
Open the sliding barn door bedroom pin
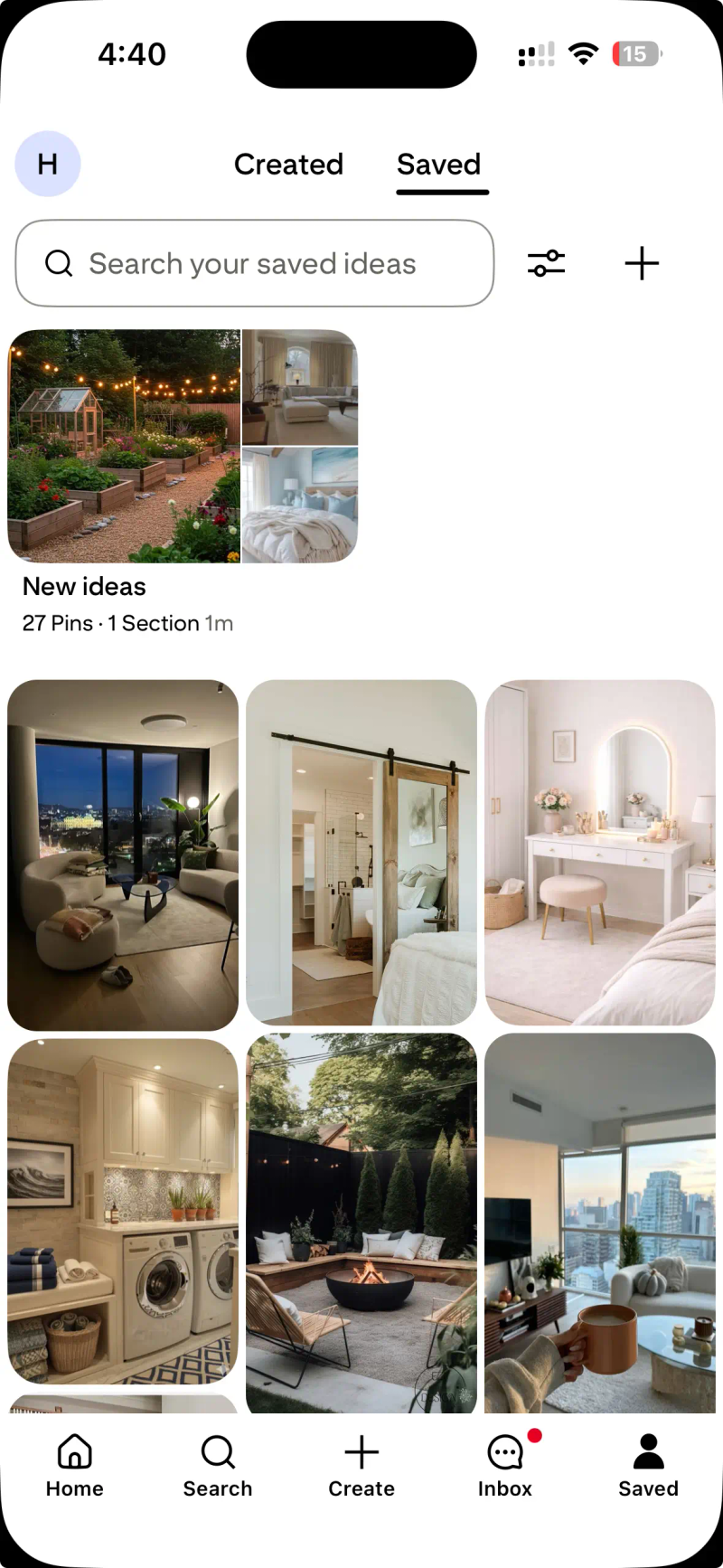pos(361,853)
